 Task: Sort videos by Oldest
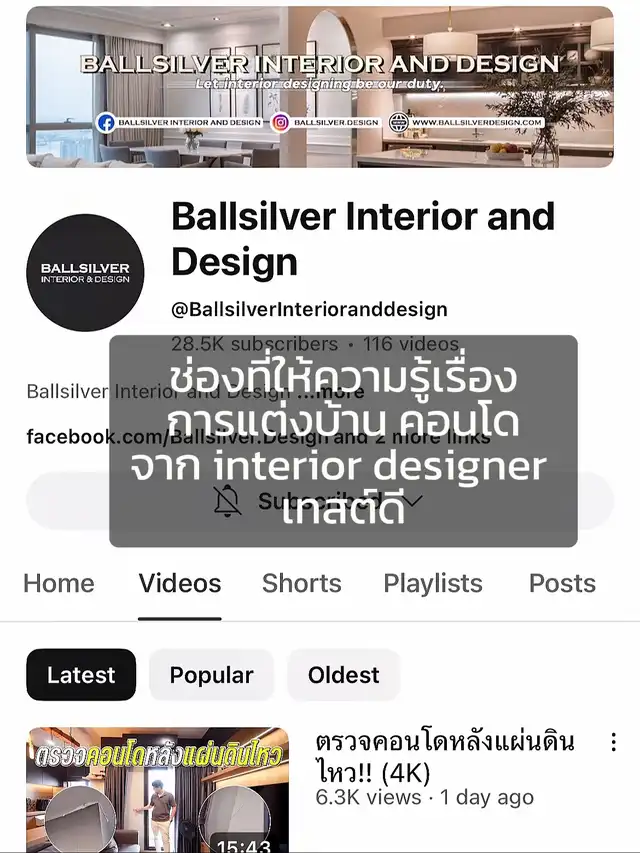pyautogui.click(x=343, y=675)
